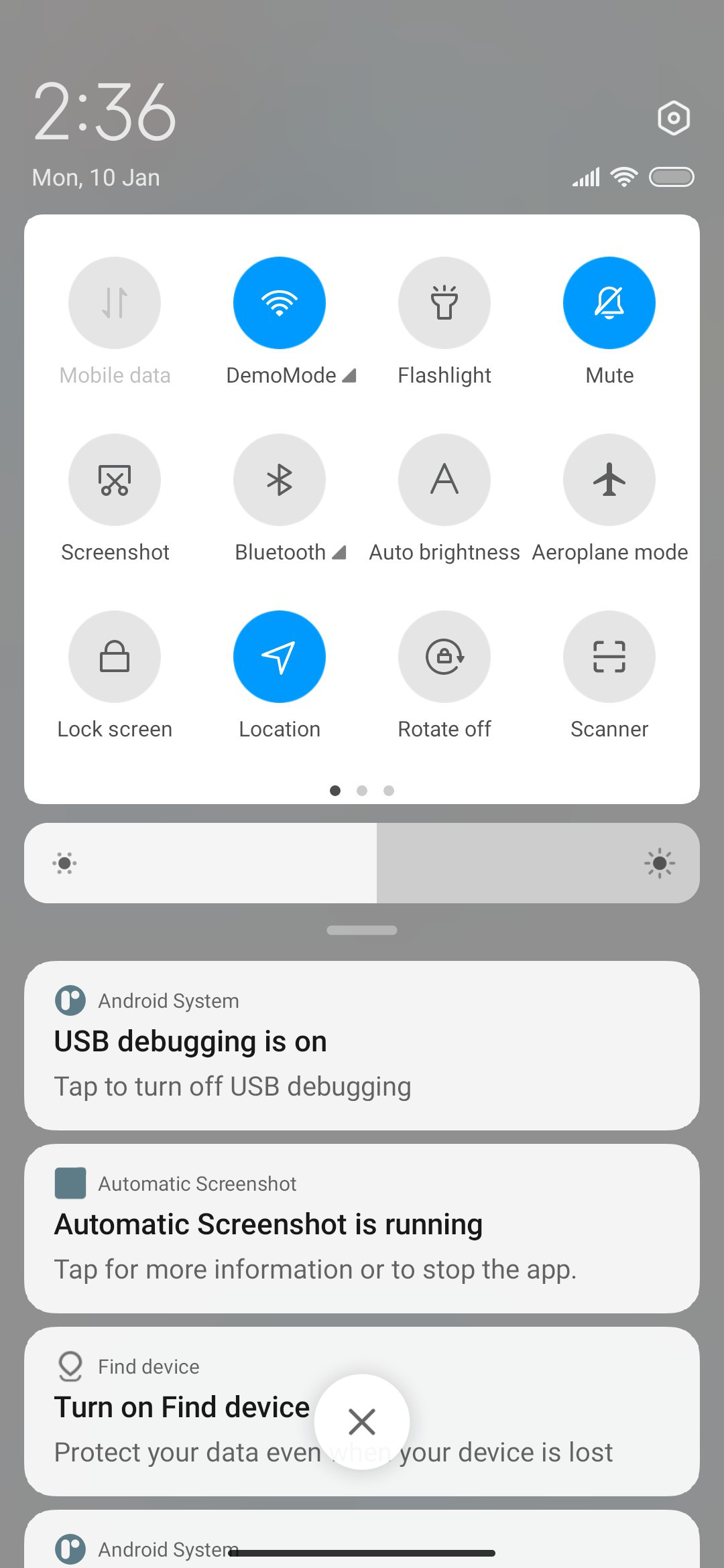Screen dimensions: 724x1568
Task: Tap the Lock screen tile
Action: point(115,657)
